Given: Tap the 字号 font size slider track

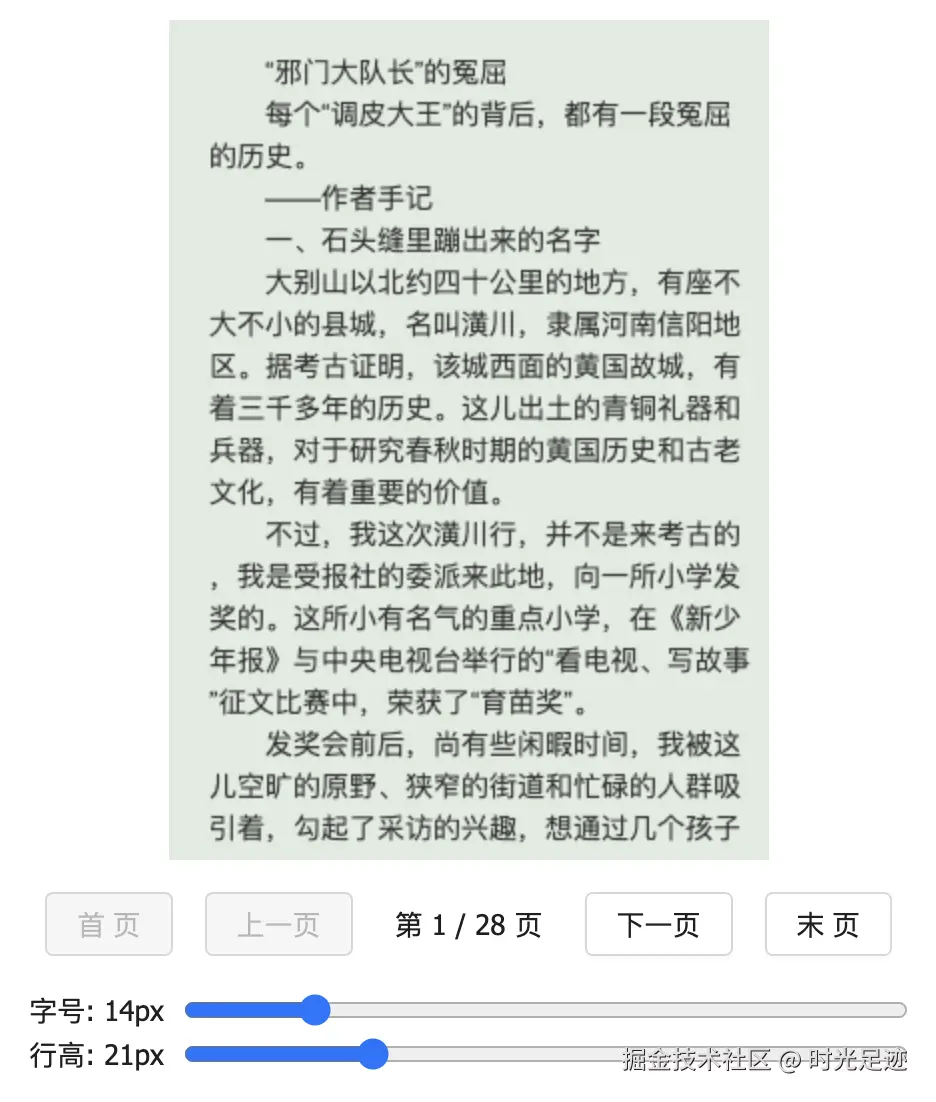Looking at the screenshot, I should pos(600,1010).
